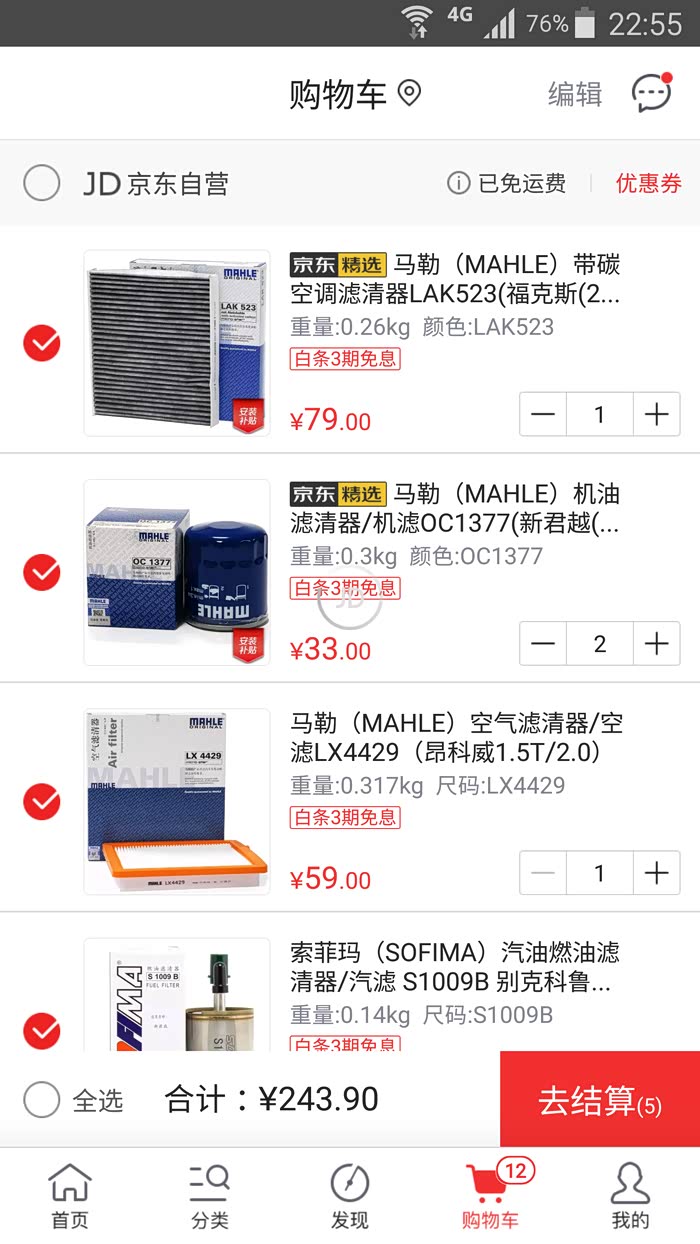Open 优惠券 coupons link
The image size is (700, 1244).
click(x=648, y=183)
